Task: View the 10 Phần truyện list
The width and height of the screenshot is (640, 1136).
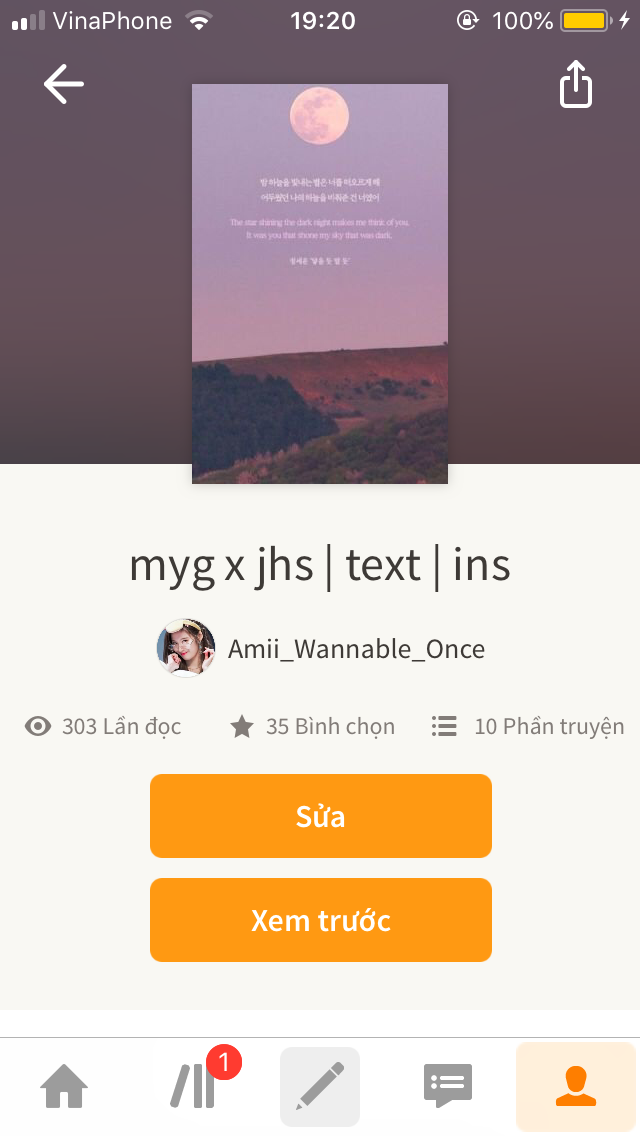Action: point(528,726)
